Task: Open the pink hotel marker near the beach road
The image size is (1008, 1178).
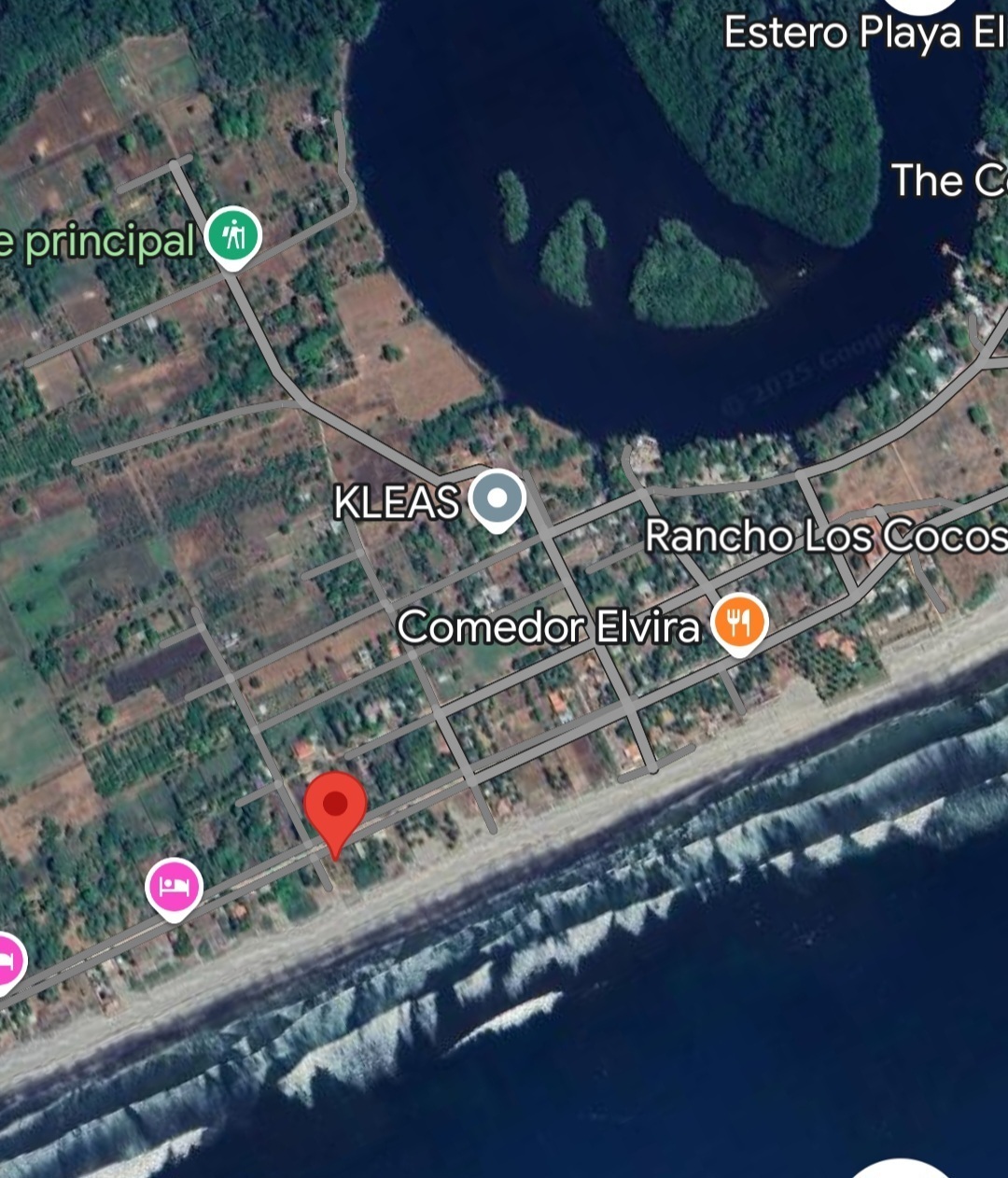Action: pyautogui.click(x=174, y=887)
